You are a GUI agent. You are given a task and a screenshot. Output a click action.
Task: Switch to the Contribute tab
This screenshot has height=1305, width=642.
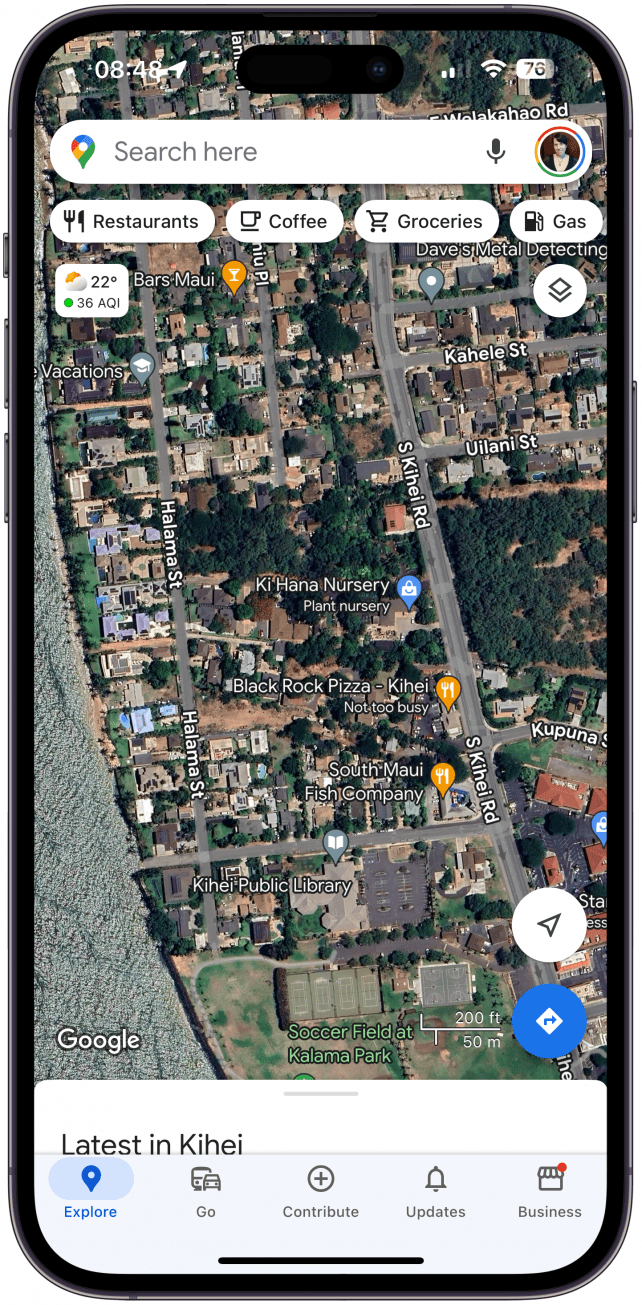[x=320, y=1192]
